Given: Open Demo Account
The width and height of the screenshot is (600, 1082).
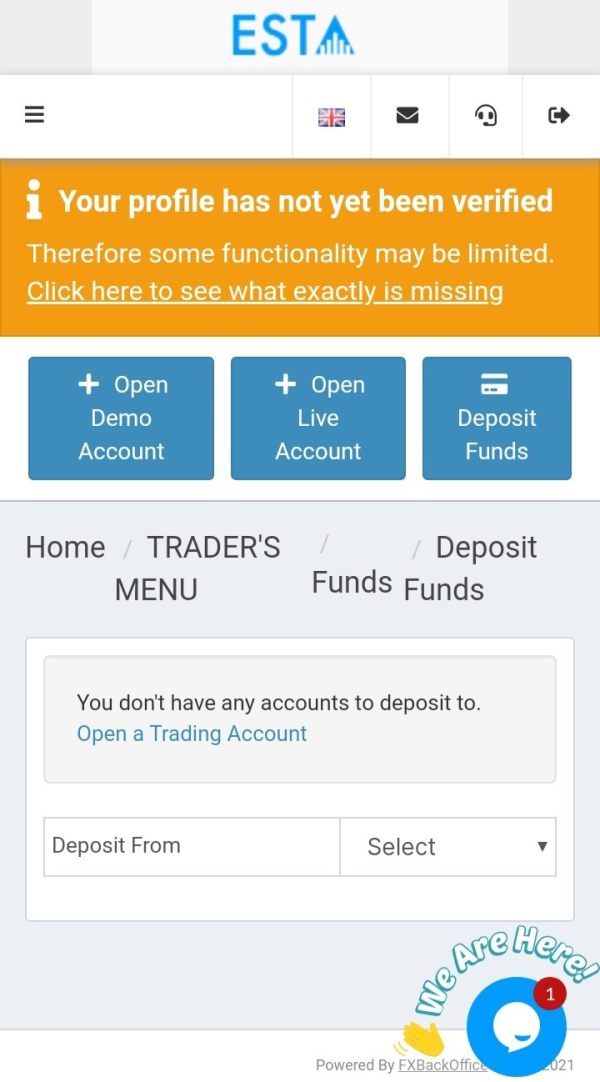Looking at the screenshot, I should click(121, 418).
